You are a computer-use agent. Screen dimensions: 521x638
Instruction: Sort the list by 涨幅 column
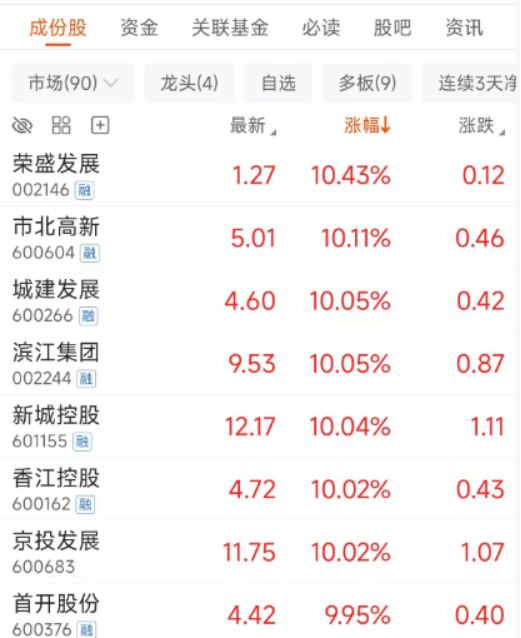pyautogui.click(x=368, y=125)
